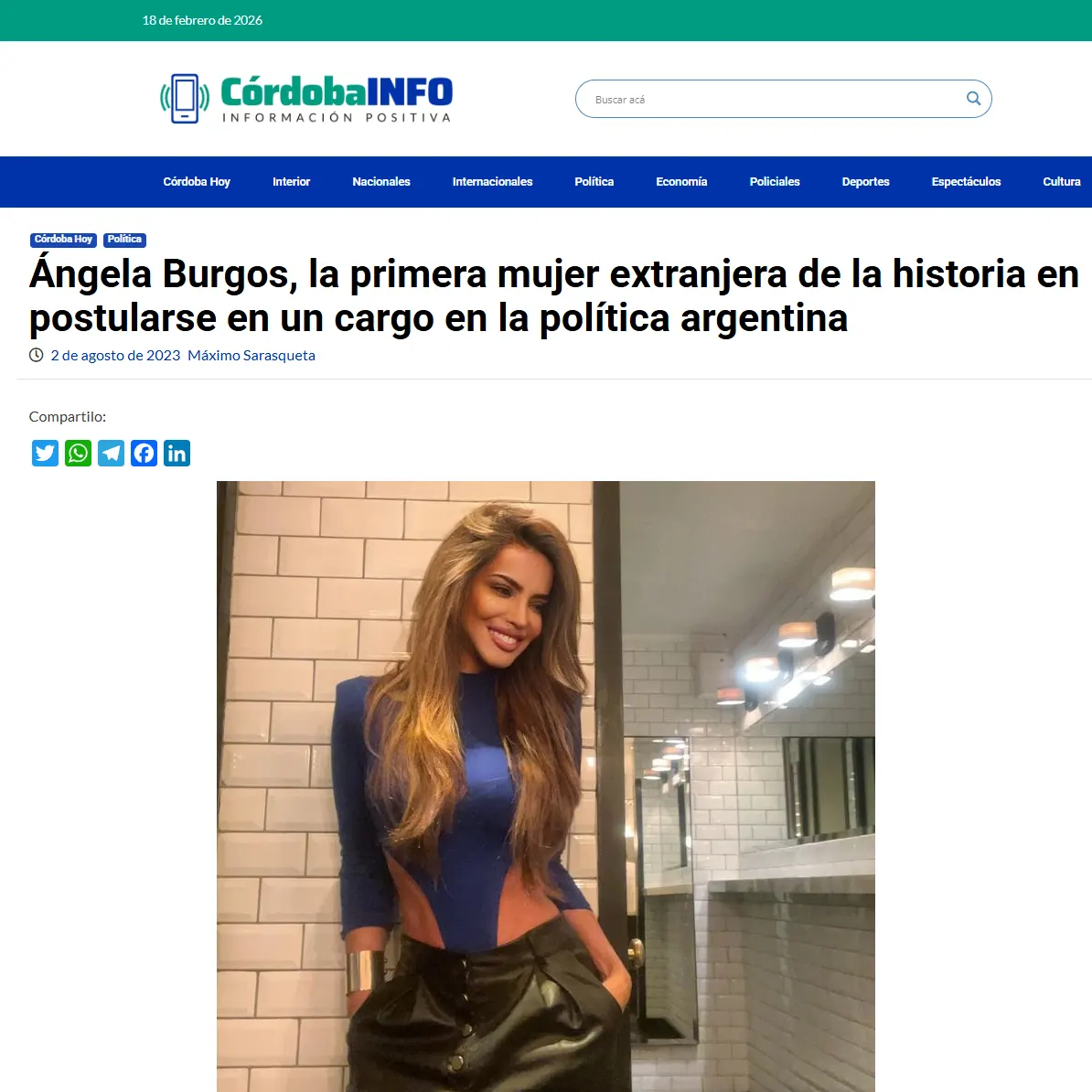Image resolution: width=1092 pixels, height=1092 pixels.
Task: Tap the magnifier search icon
Action: coord(973,99)
